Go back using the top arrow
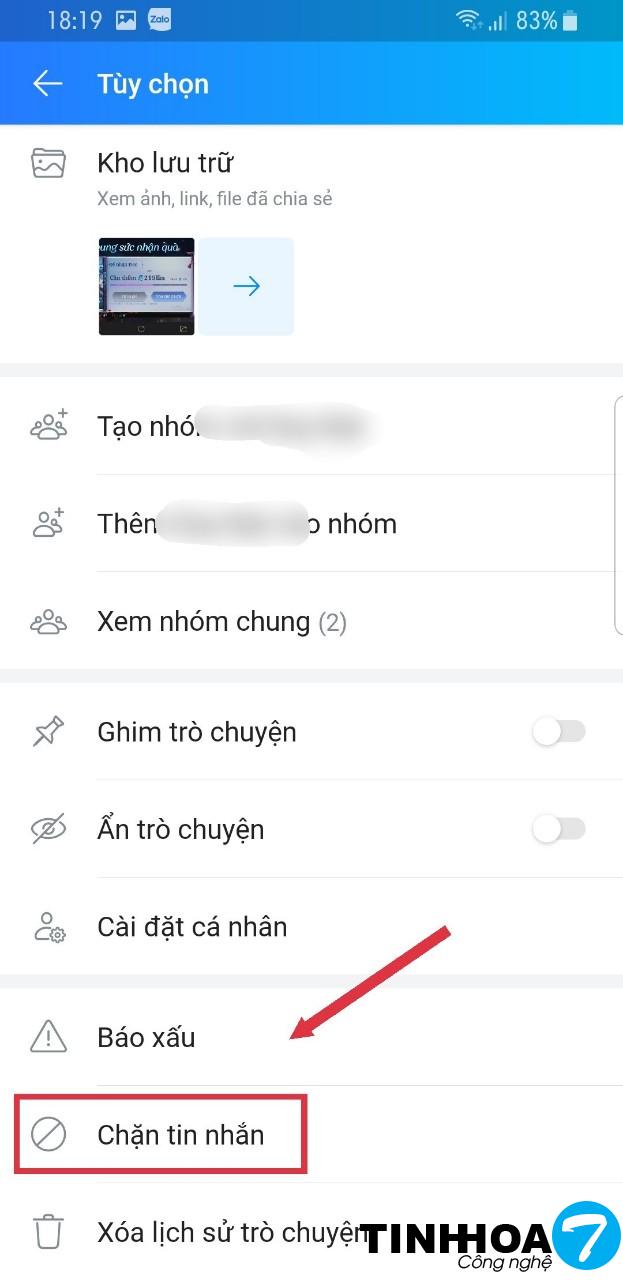Viewport: 623px width, 1280px height. (48, 84)
